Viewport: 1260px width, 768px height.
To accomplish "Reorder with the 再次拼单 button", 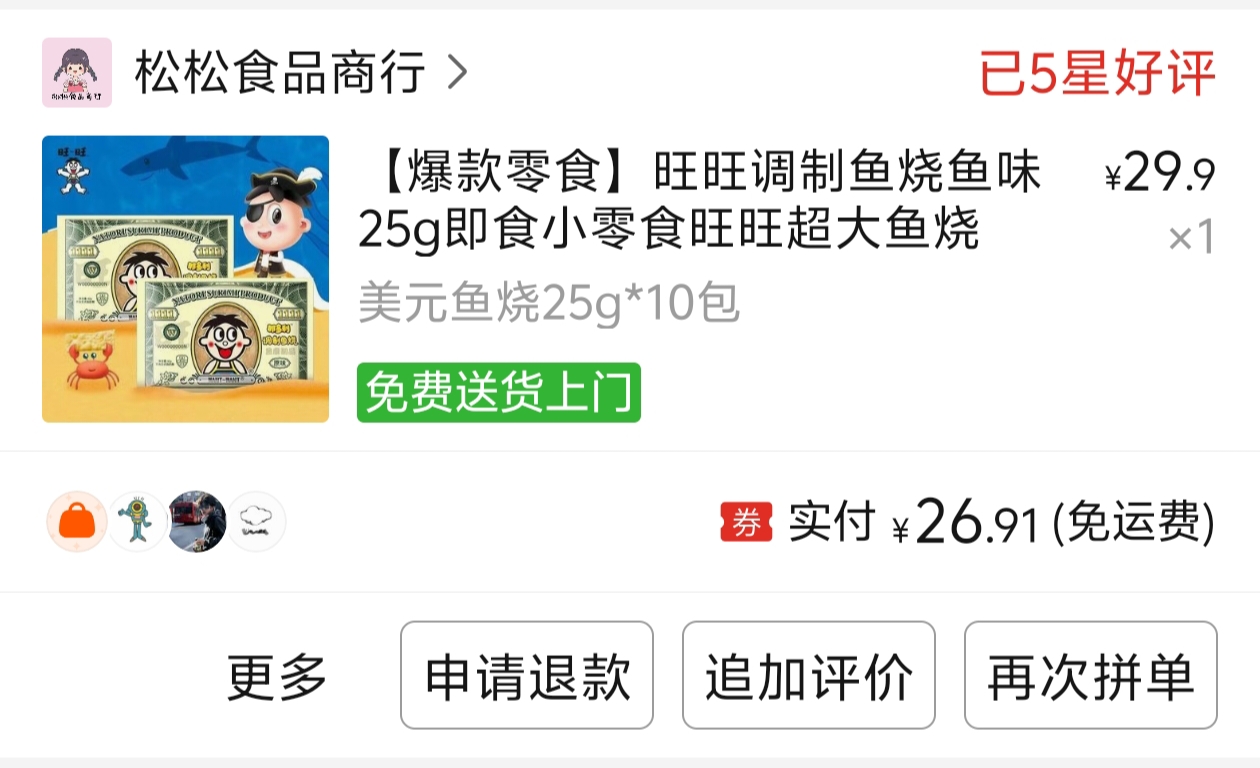I will 1090,677.
